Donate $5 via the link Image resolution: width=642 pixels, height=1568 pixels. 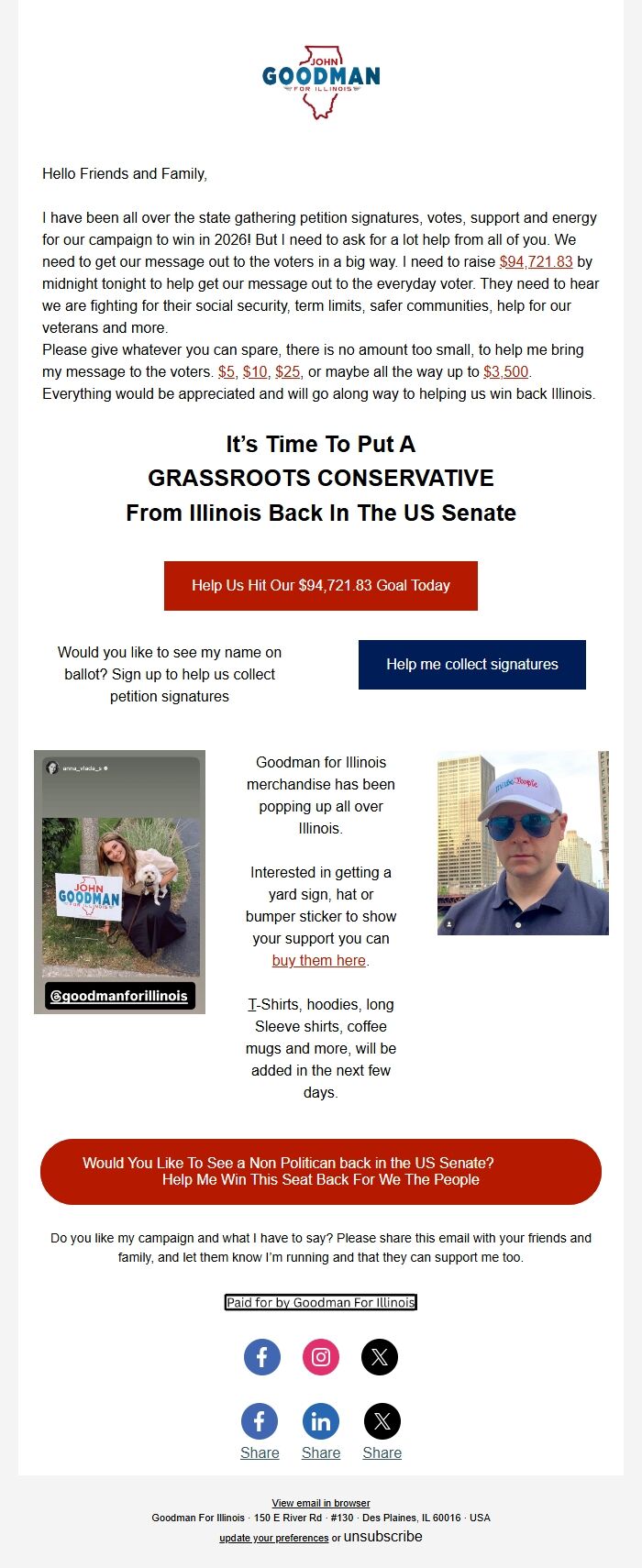(226, 371)
